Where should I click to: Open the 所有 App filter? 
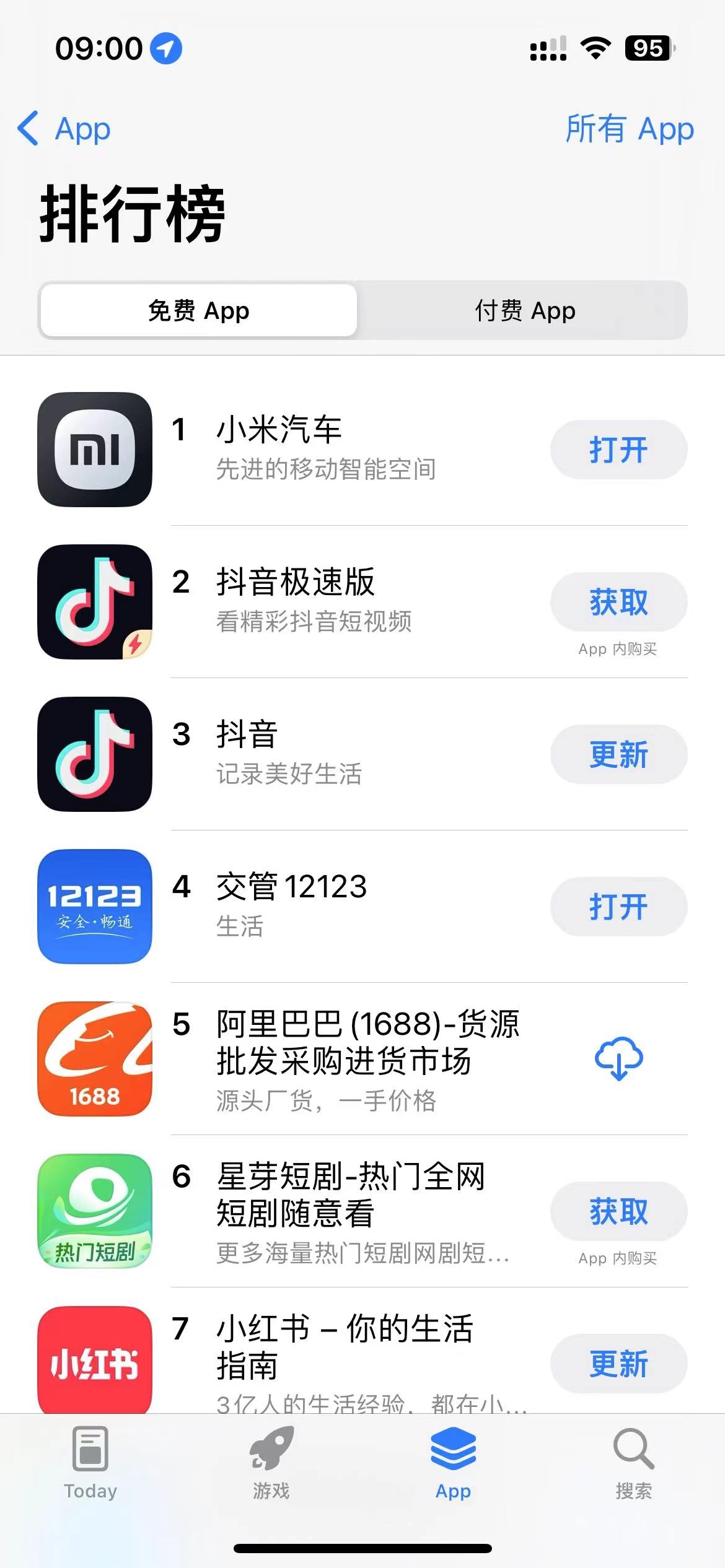tap(629, 129)
